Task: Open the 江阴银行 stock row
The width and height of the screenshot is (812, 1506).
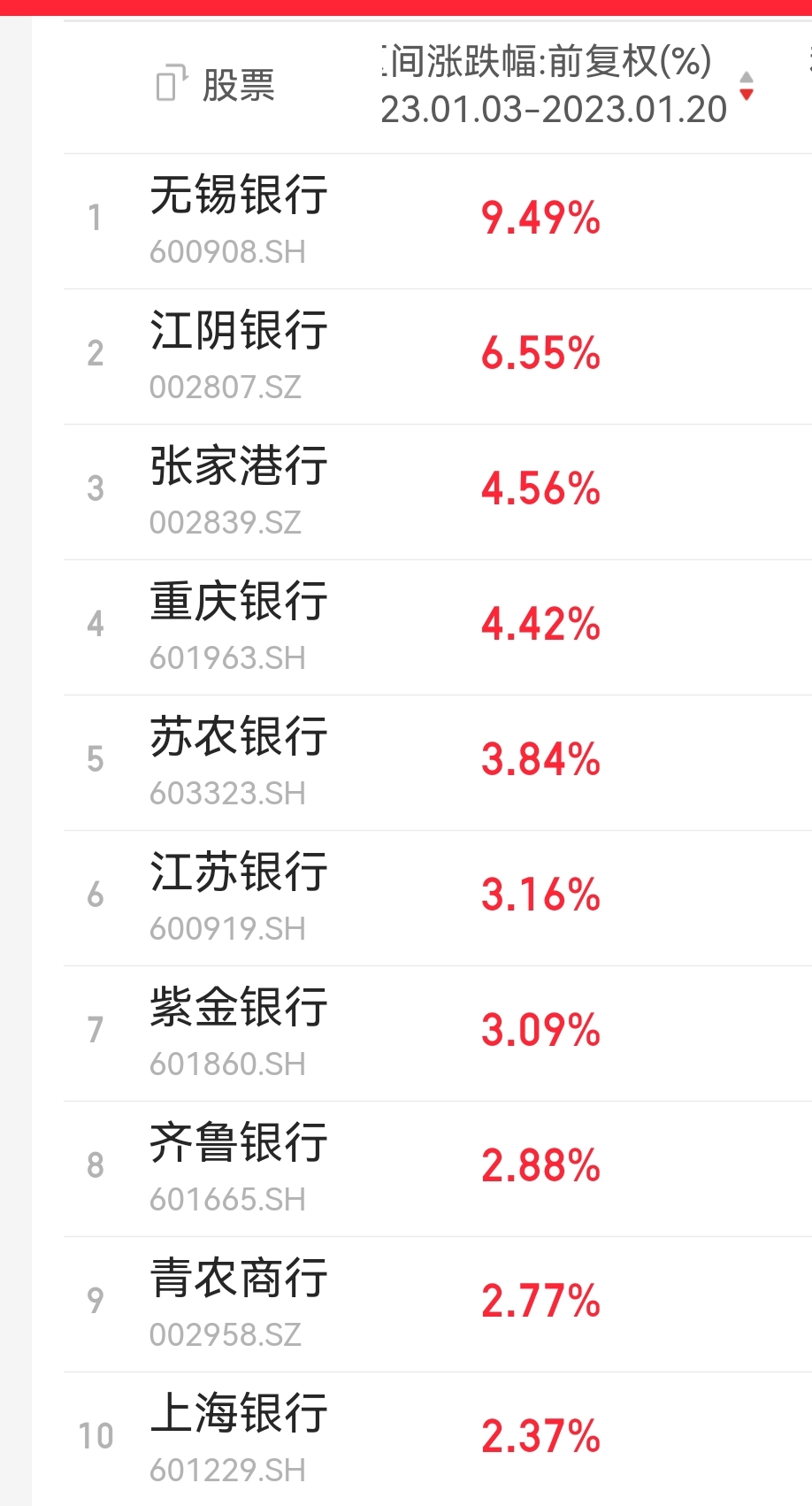Action: coord(438,357)
